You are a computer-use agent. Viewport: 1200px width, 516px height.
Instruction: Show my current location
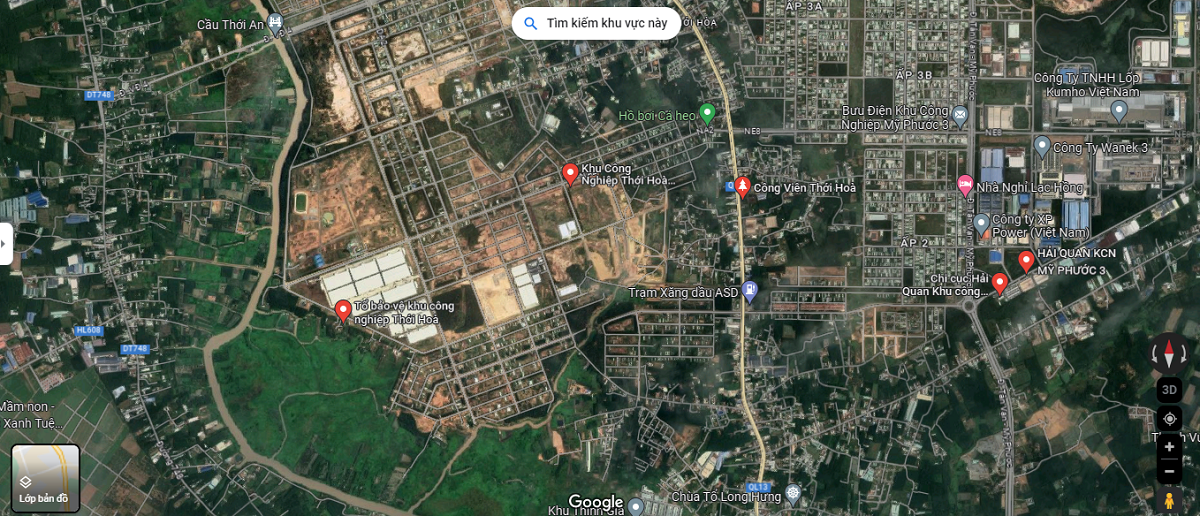coord(1169,419)
